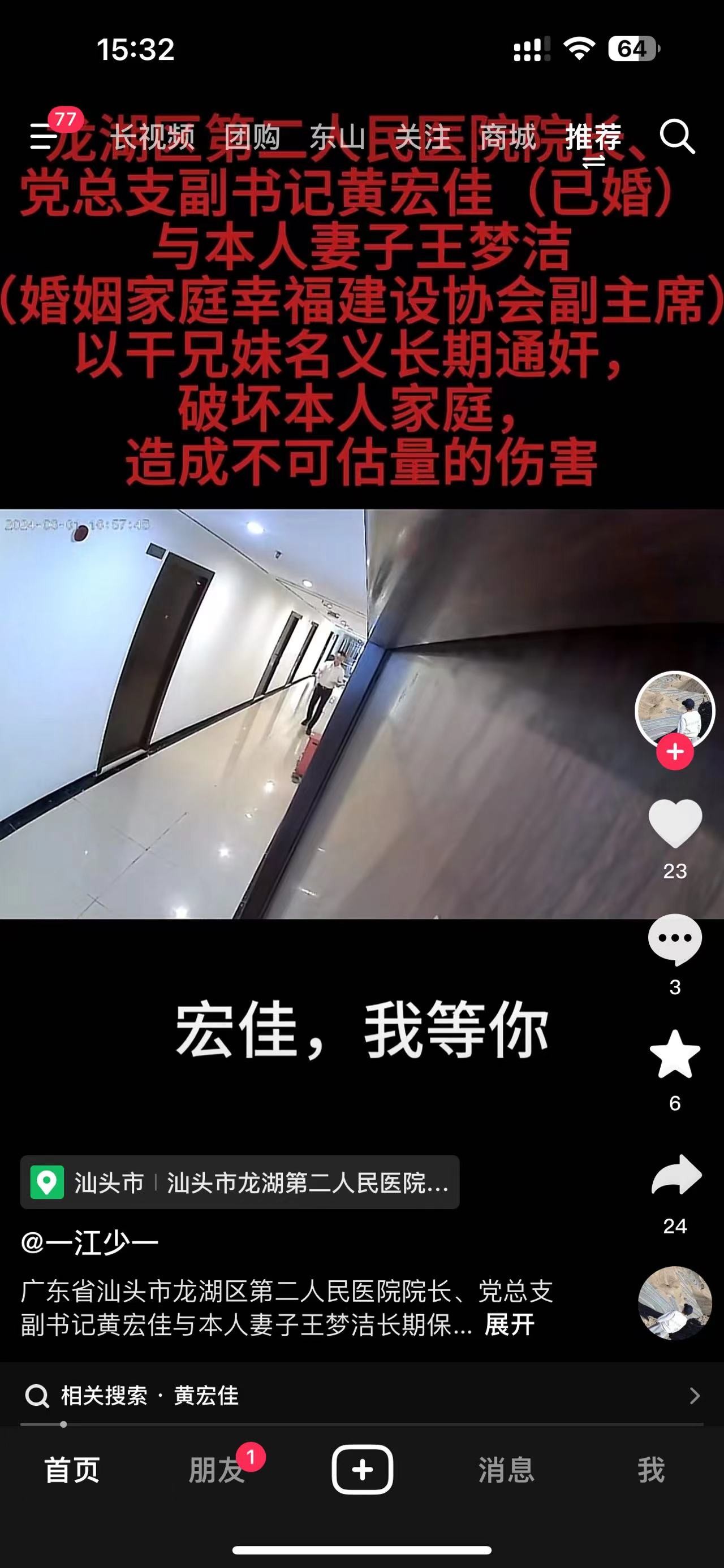Open the search magnifier icon

[x=677, y=136]
